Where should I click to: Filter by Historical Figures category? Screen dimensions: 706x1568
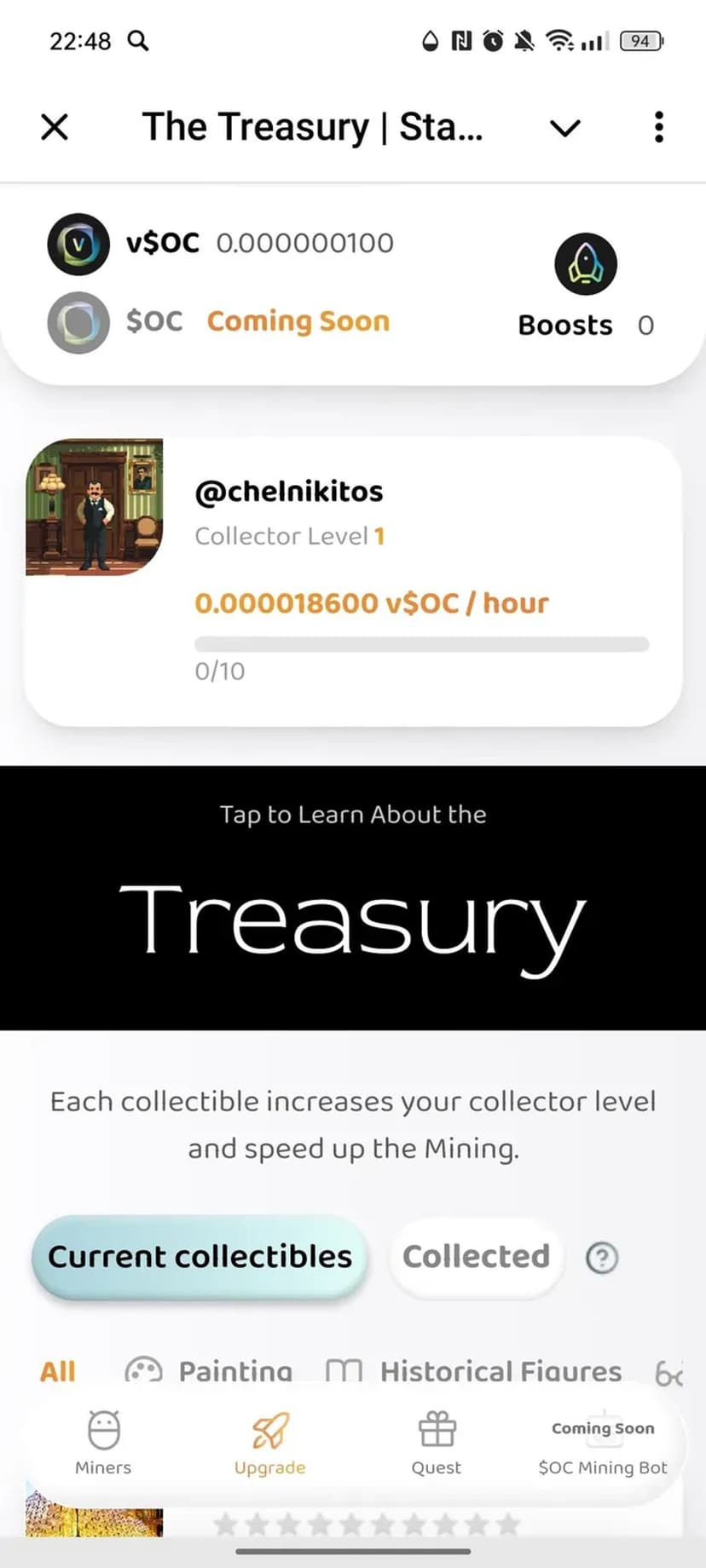(x=474, y=1371)
